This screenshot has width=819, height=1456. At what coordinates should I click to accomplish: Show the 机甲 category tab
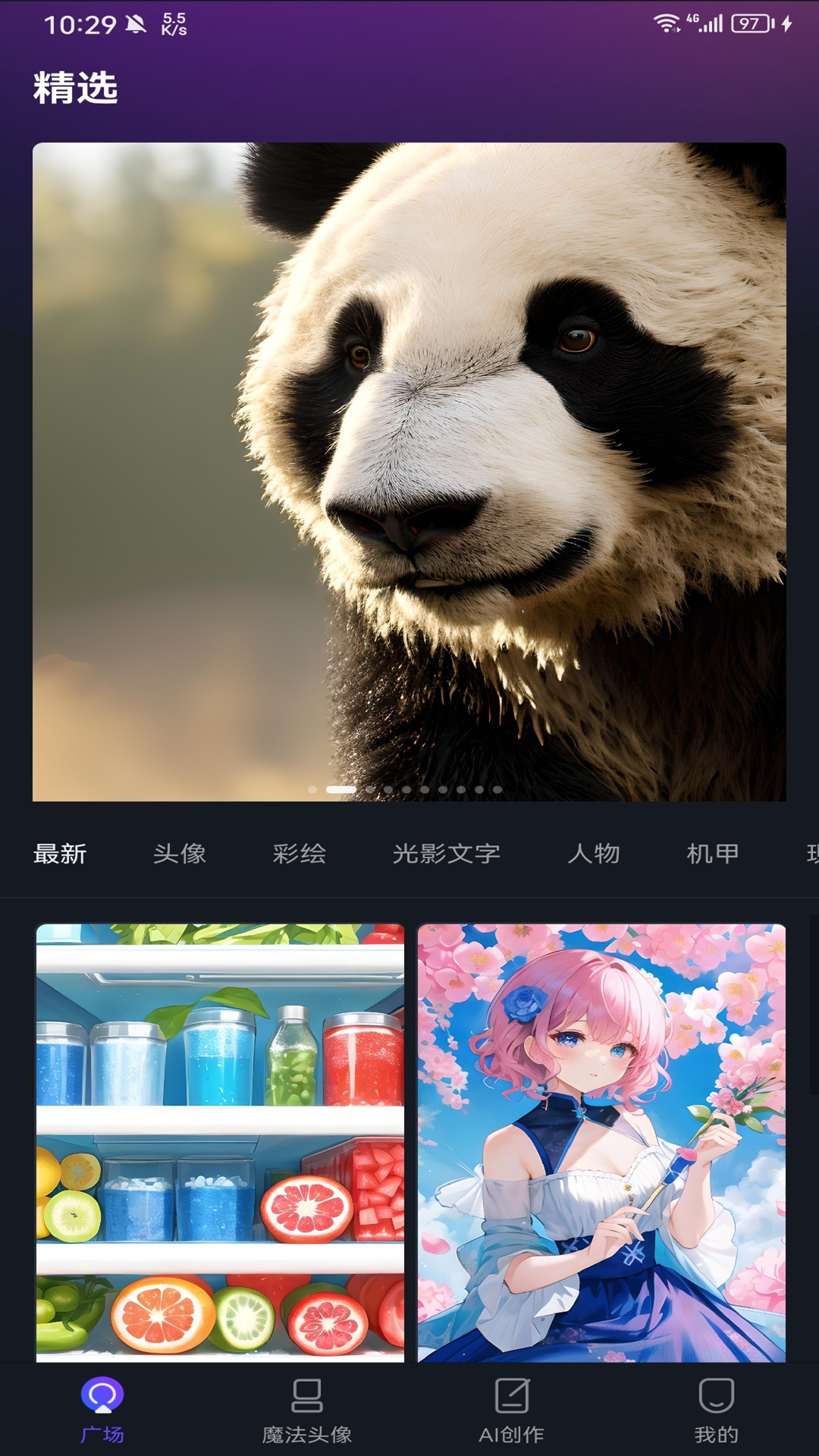pos(713,854)
